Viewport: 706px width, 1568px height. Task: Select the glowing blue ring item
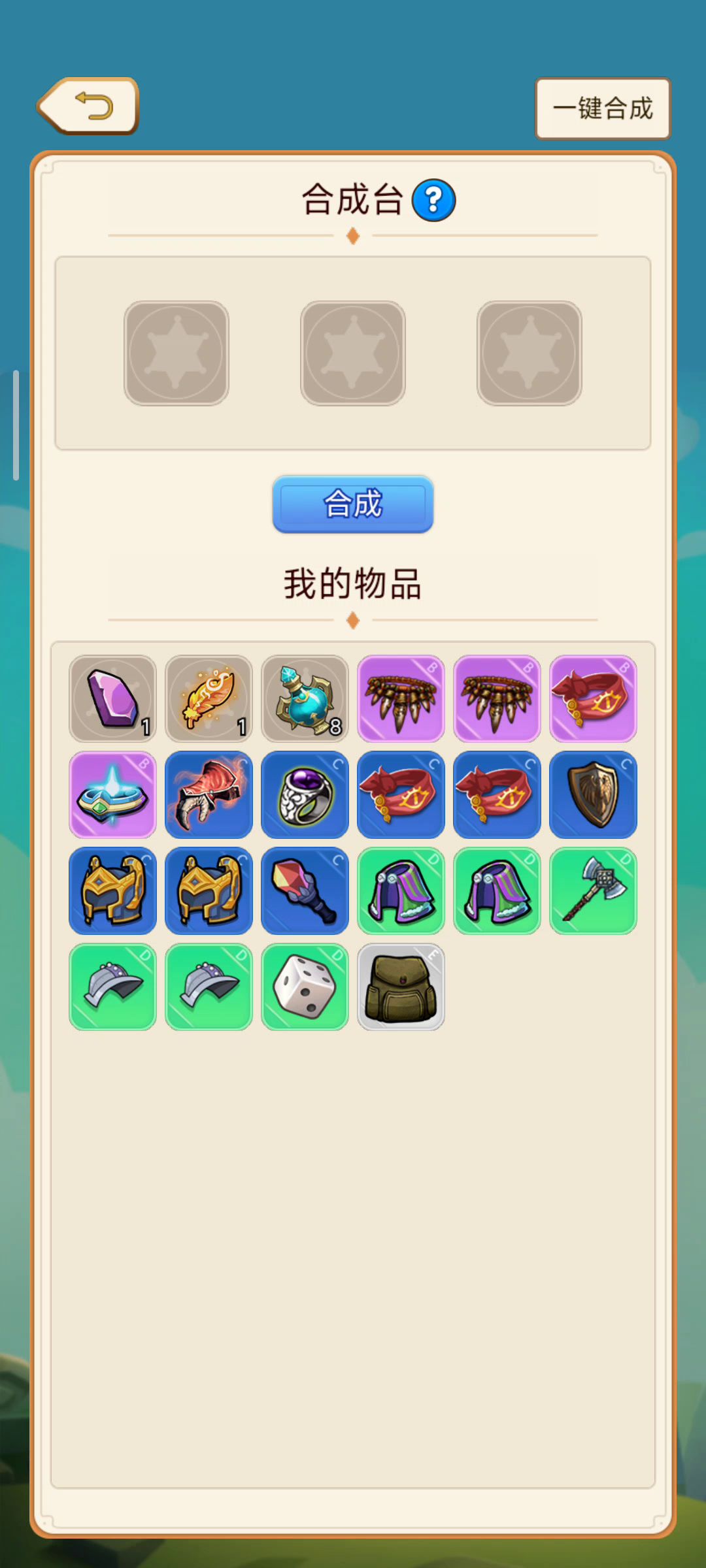click(113, 794)
